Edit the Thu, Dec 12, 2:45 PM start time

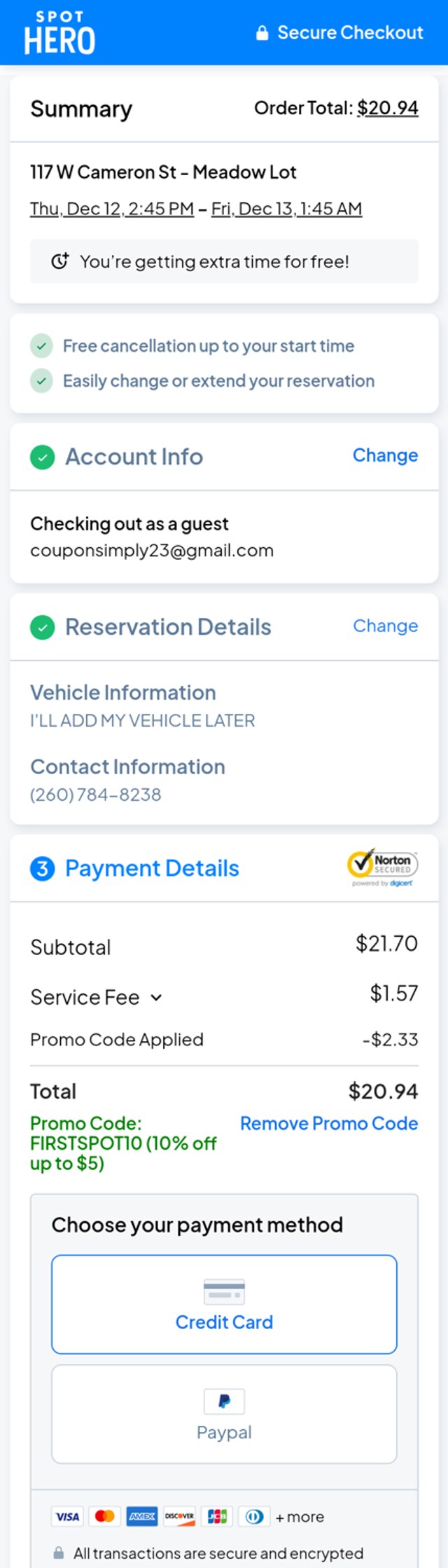(x=112, y=209)
